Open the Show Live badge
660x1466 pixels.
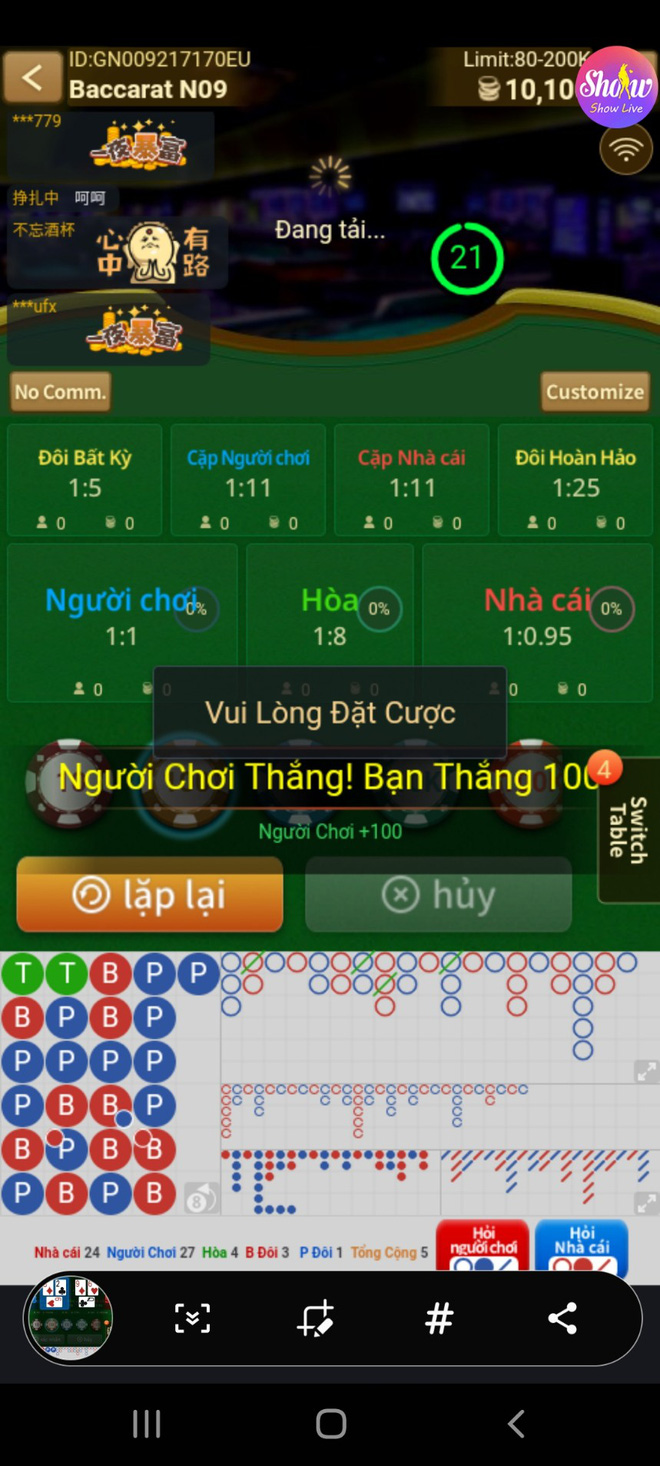616,87
